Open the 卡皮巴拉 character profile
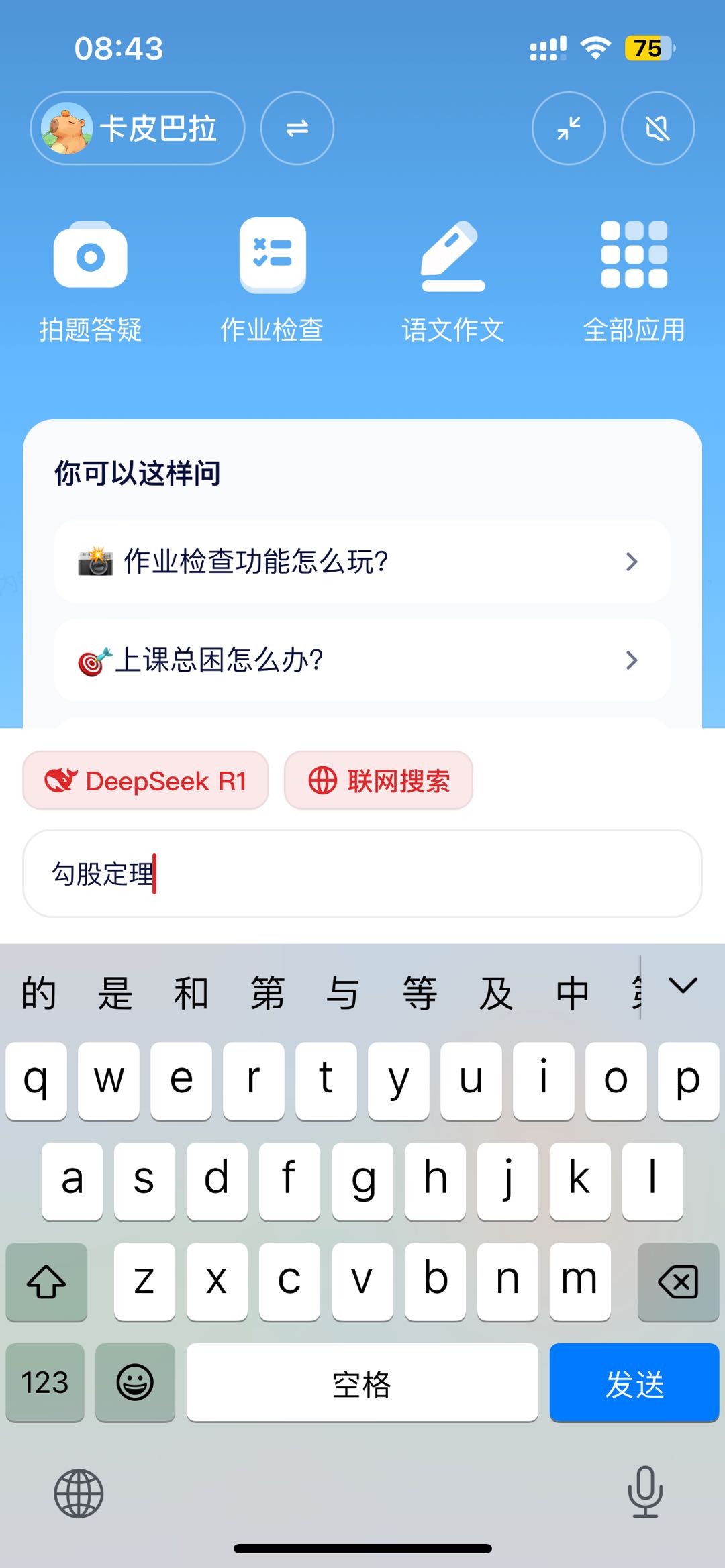The image size is (725, 1568). click(x=138, y=128)
